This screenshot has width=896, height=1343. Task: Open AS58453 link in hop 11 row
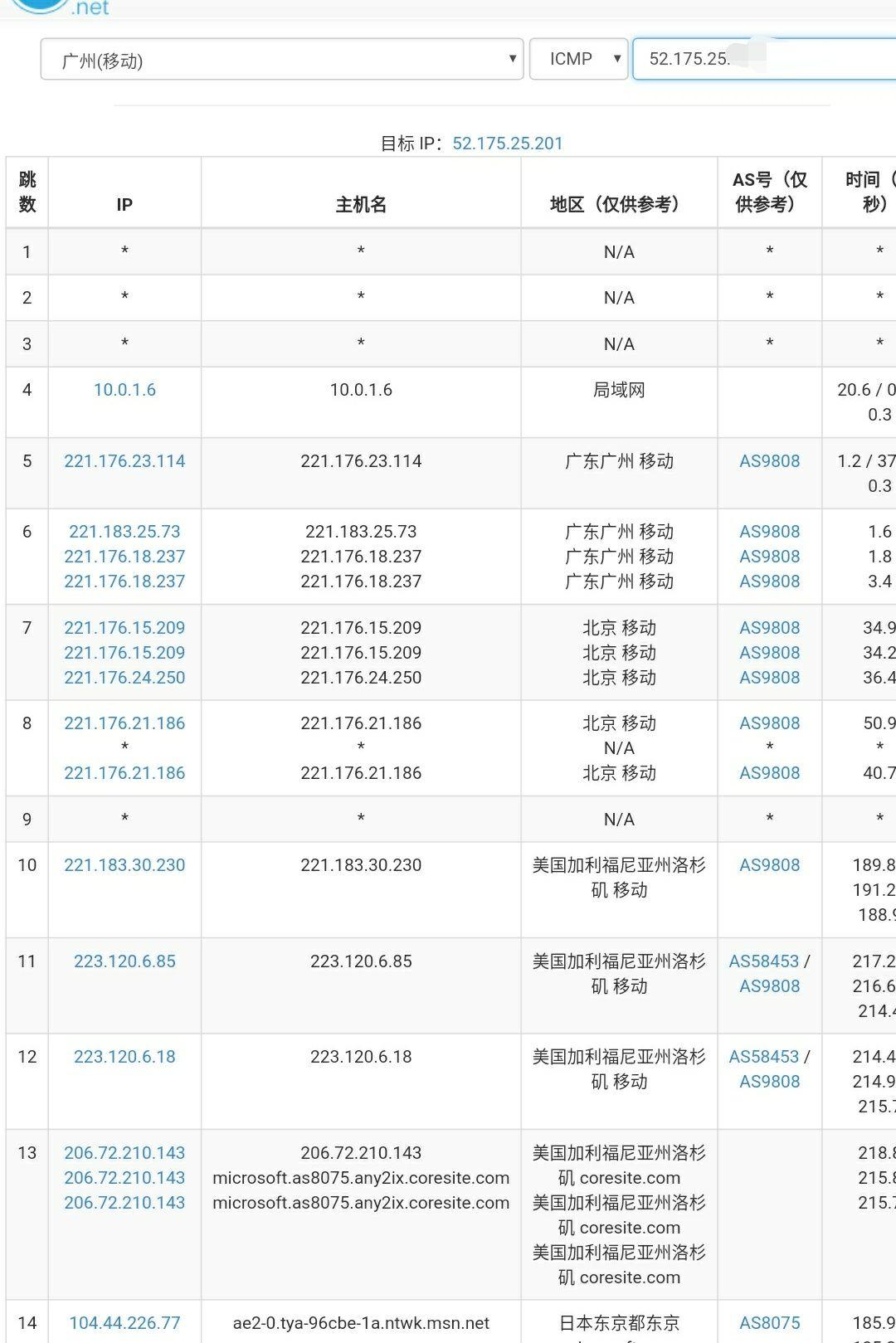(x=763, y=961)
